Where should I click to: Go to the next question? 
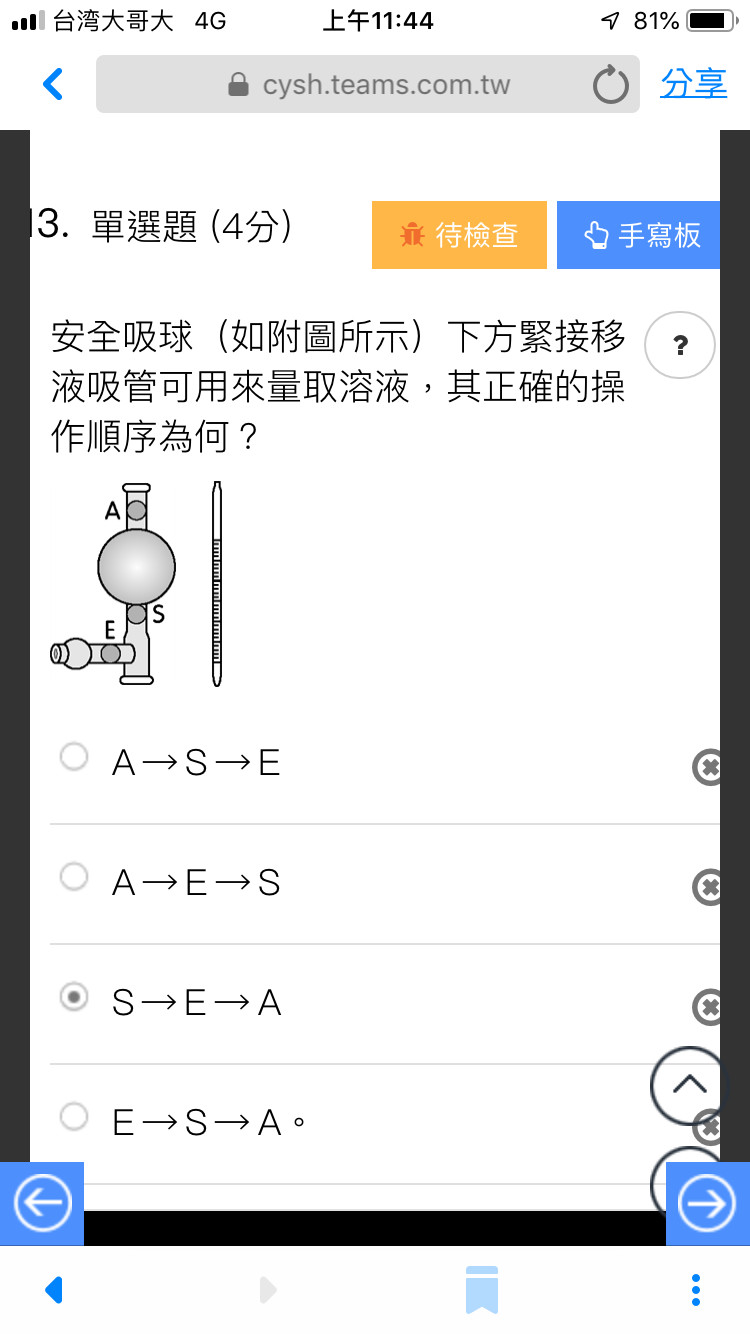[708, 1204]
